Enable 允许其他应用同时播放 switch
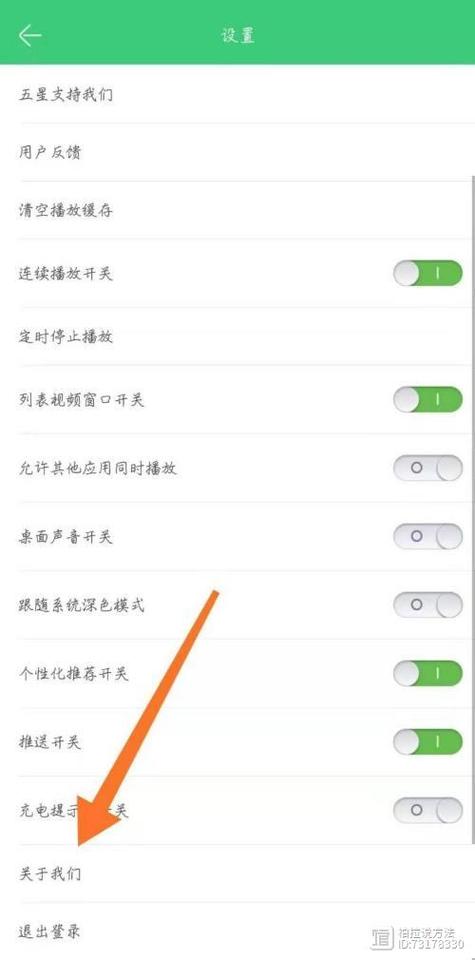 pos(428,468)
